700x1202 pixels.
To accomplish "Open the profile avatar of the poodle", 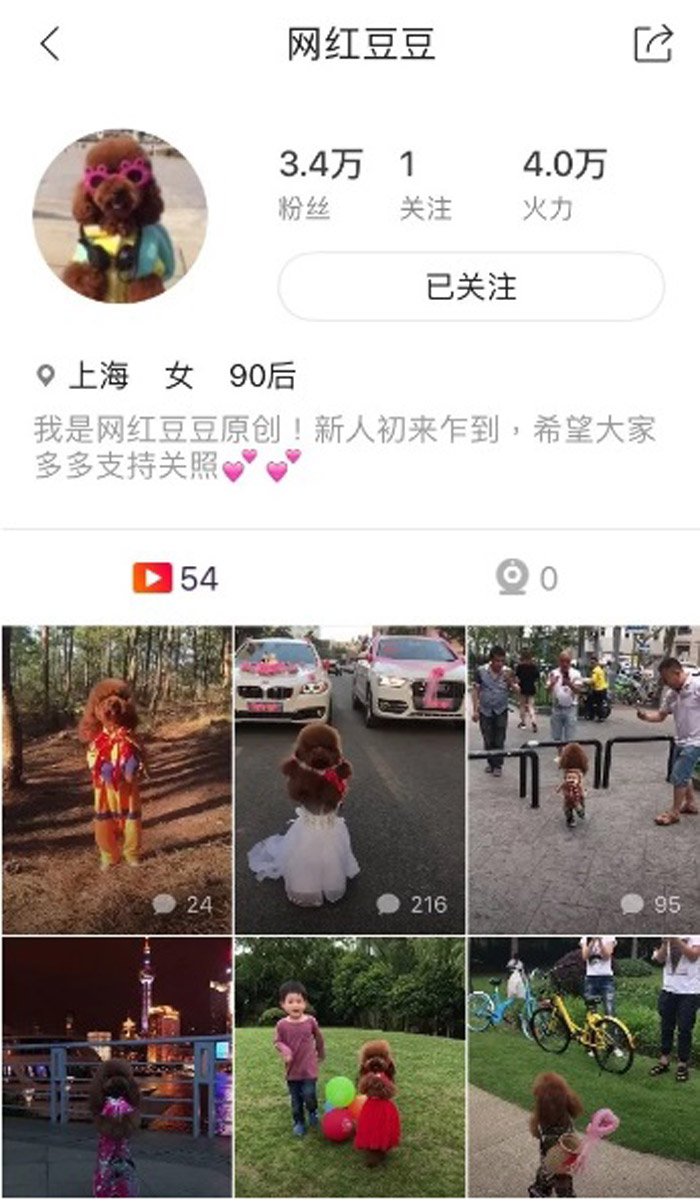I will click(x=120, y=216).
